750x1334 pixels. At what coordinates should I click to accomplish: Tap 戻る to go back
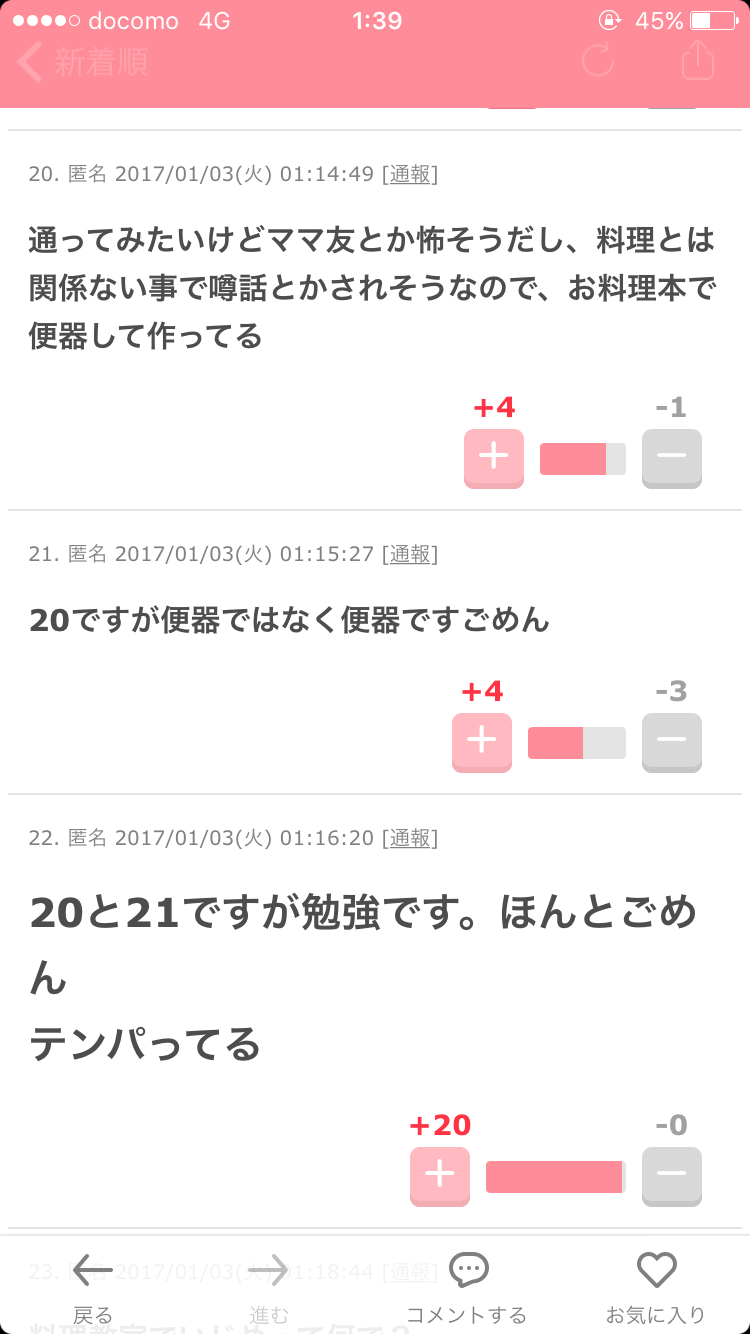pyautogui.click(x=93, y=1287)
